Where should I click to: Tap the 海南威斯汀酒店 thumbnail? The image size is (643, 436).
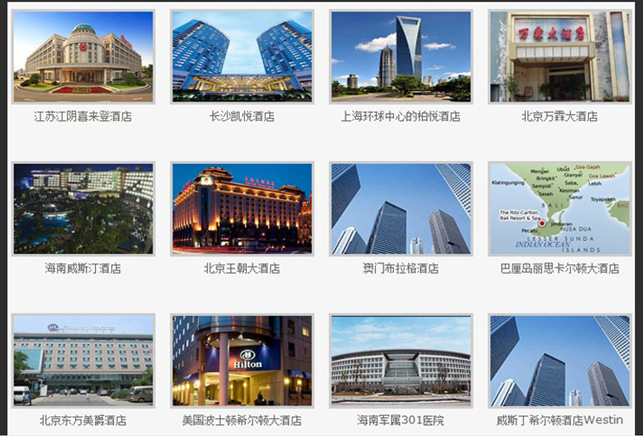pyautogui.click(x=83, y=209)
